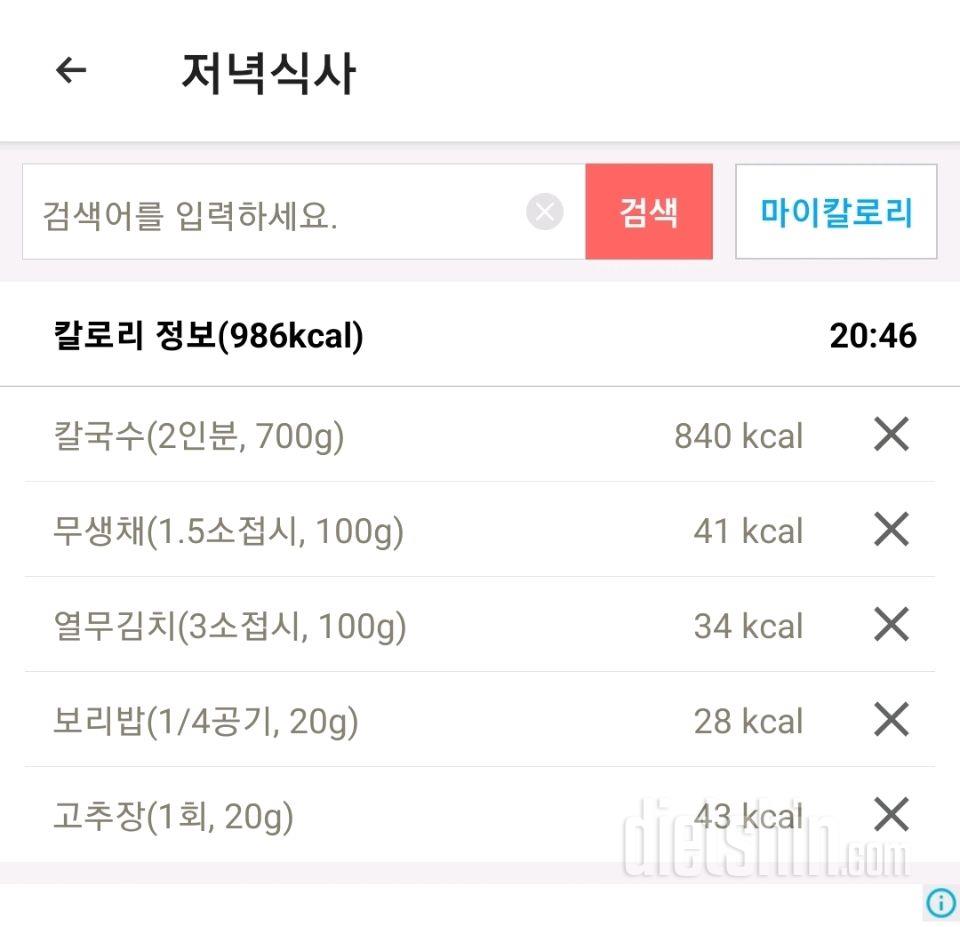Clear the search field text
Image resolution: width=960 pixels, height=927 pixels.
coord(545,212)
